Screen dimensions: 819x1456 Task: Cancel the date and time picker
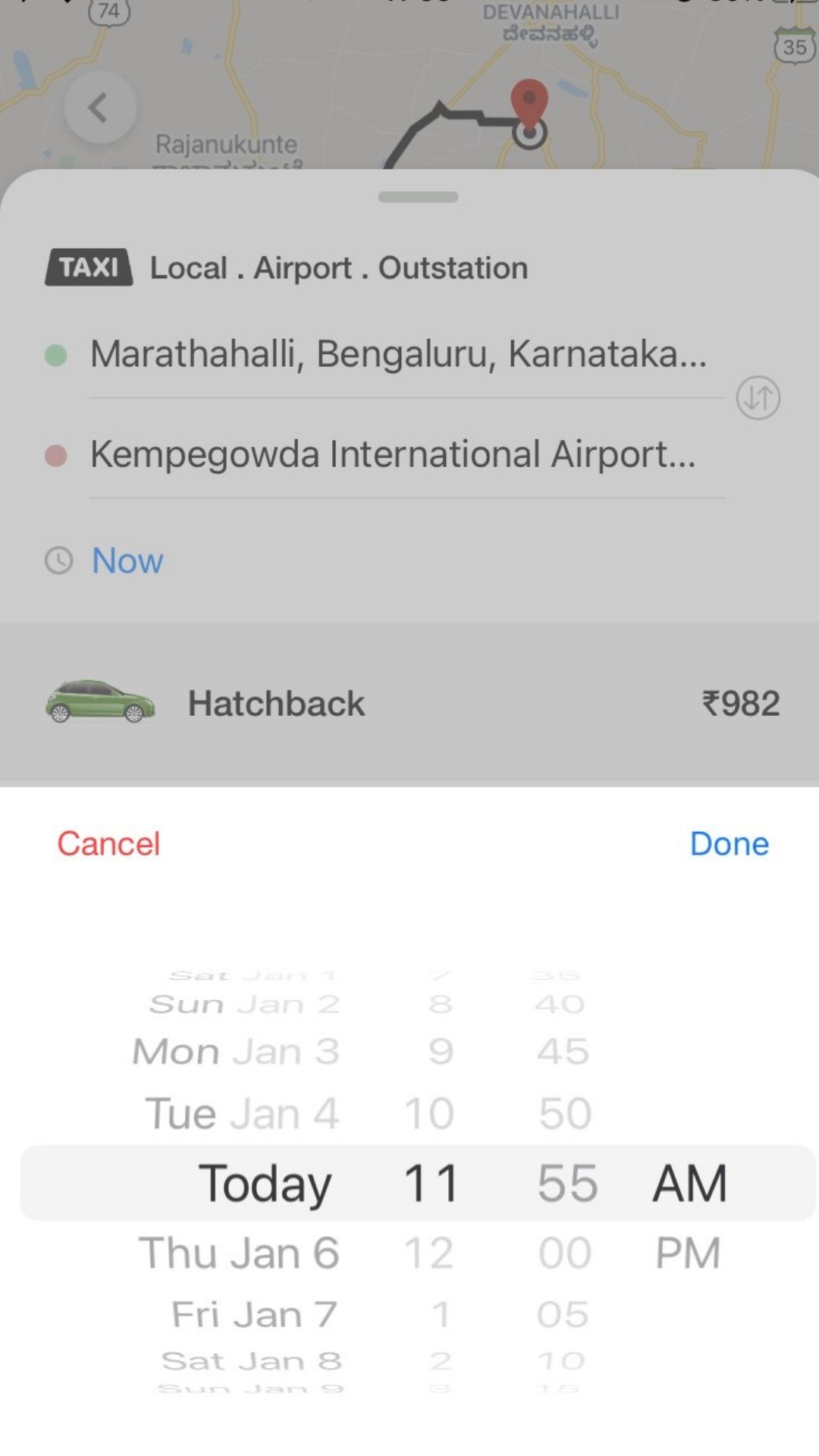[108, 844]
